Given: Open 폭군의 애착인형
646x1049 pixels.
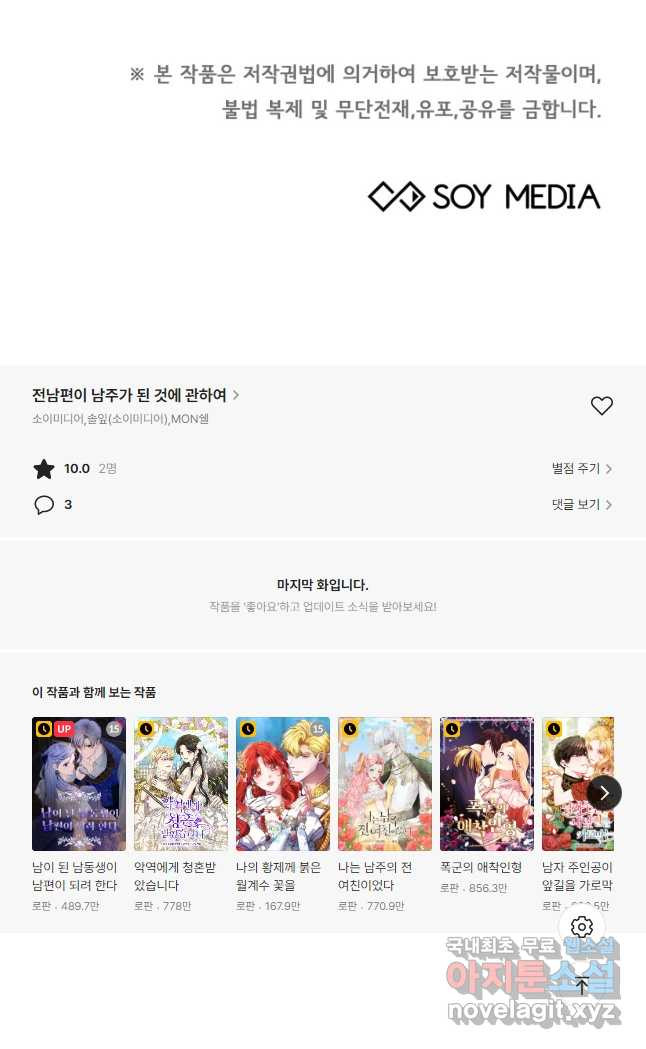Looking at the screenshot, I should (487, 784).
